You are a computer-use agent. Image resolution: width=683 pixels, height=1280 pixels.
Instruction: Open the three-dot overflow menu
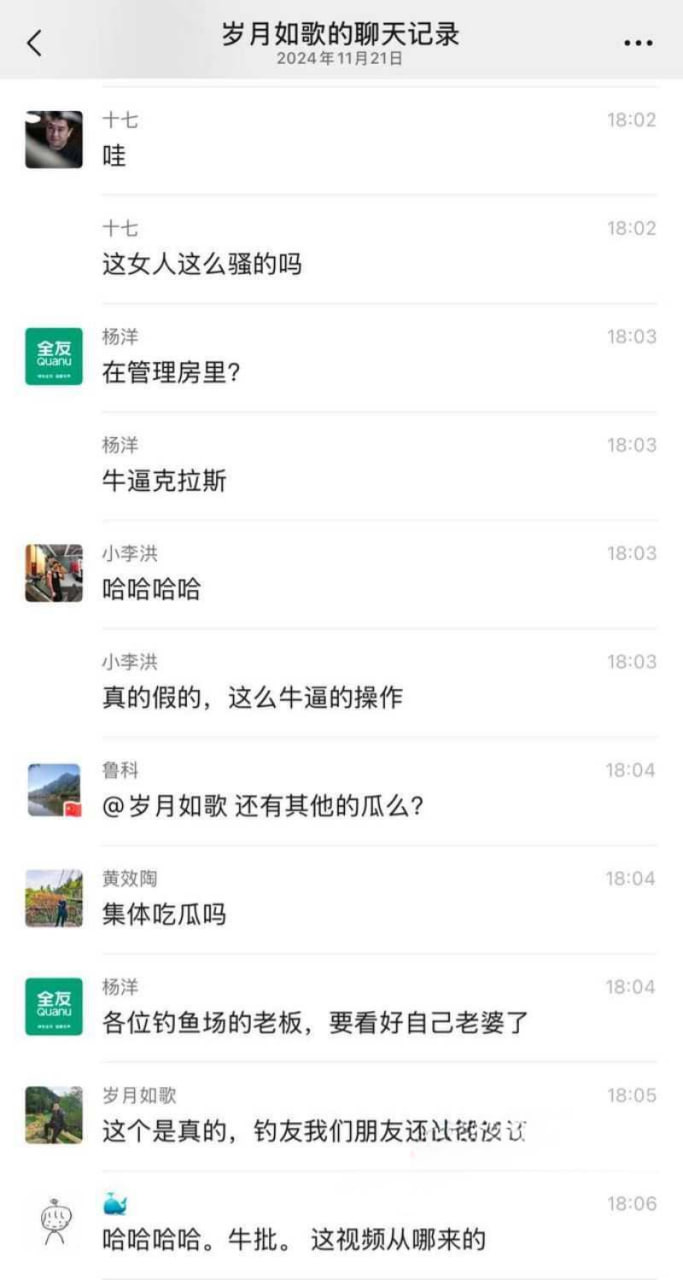(637, 43)
